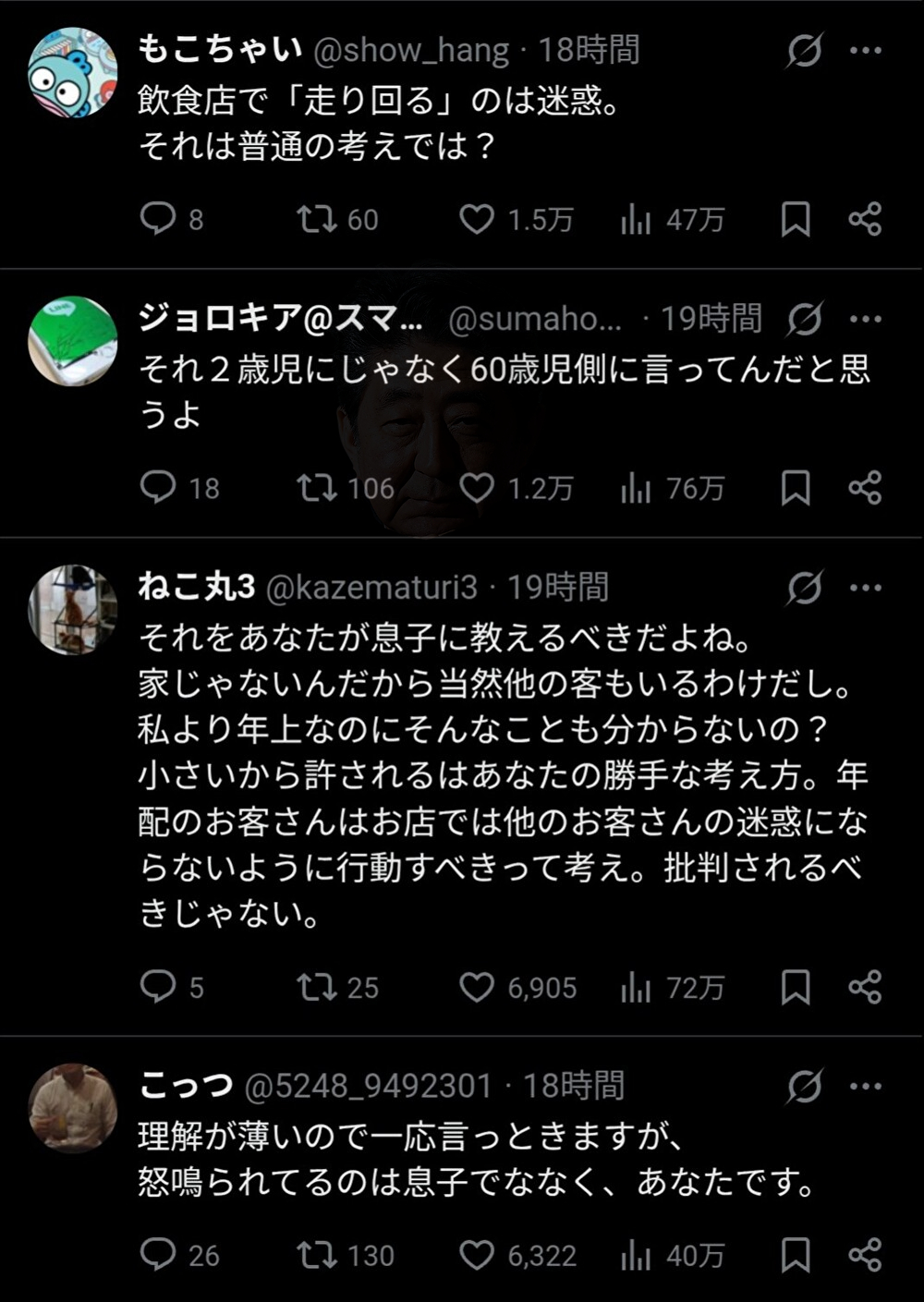Viewport: 924px width, 1302px height.
Task: Like ジョロキア's reply about 60歳児
Action: tap(477, 488)
